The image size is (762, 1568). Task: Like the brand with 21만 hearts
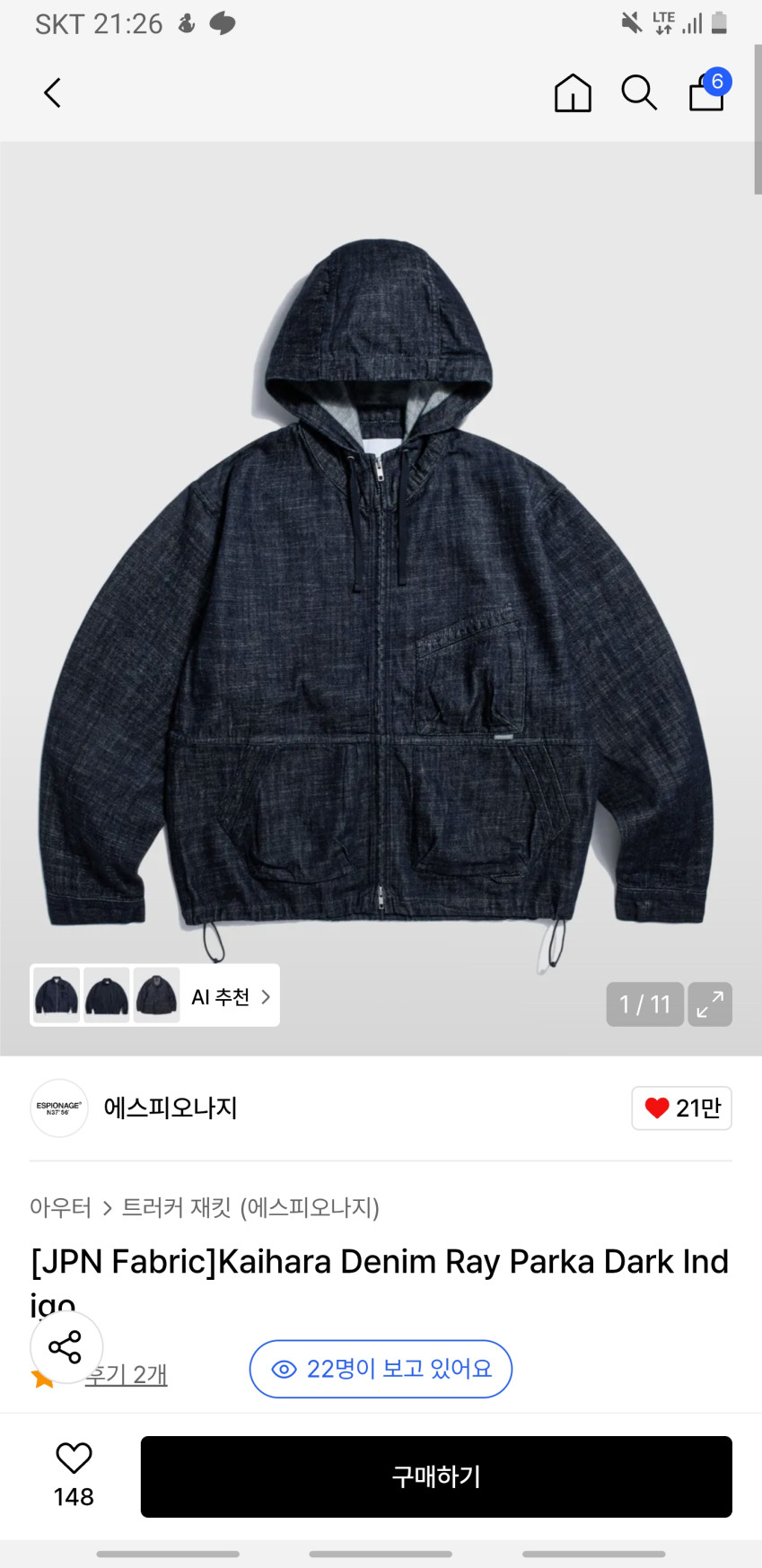pos(681,1108)
